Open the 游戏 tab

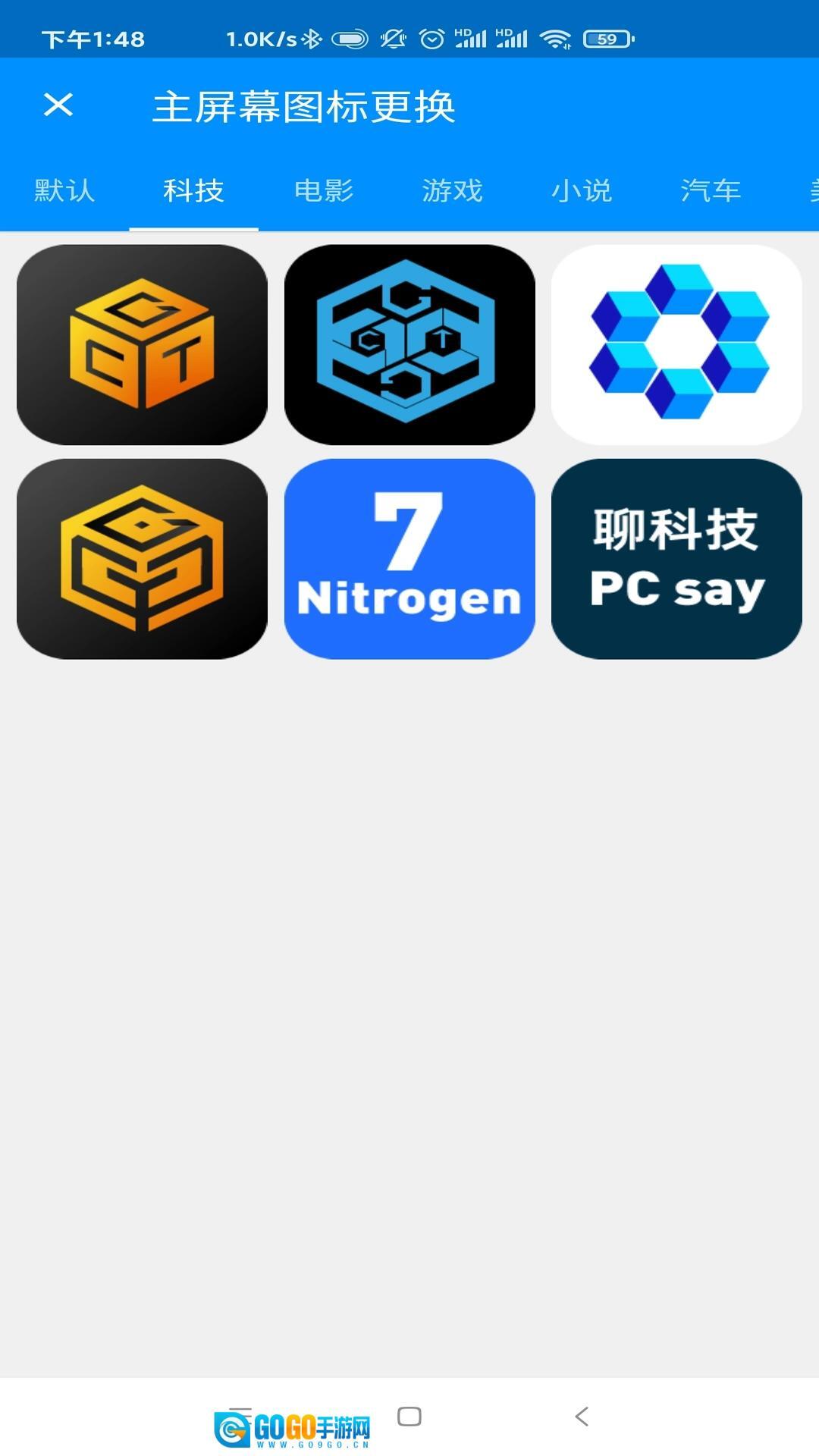coord(453,190)
